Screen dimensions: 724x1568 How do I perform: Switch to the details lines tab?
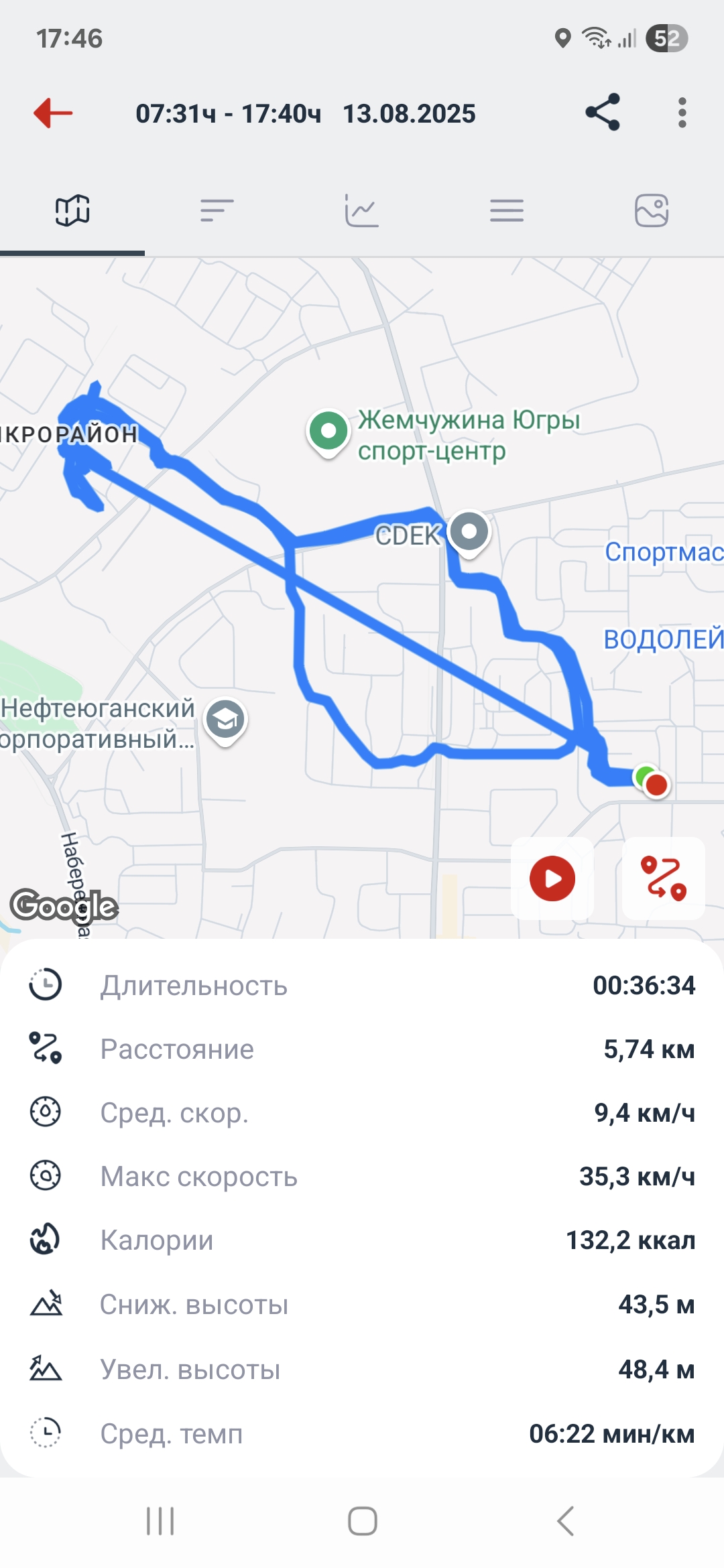[507, 210]
